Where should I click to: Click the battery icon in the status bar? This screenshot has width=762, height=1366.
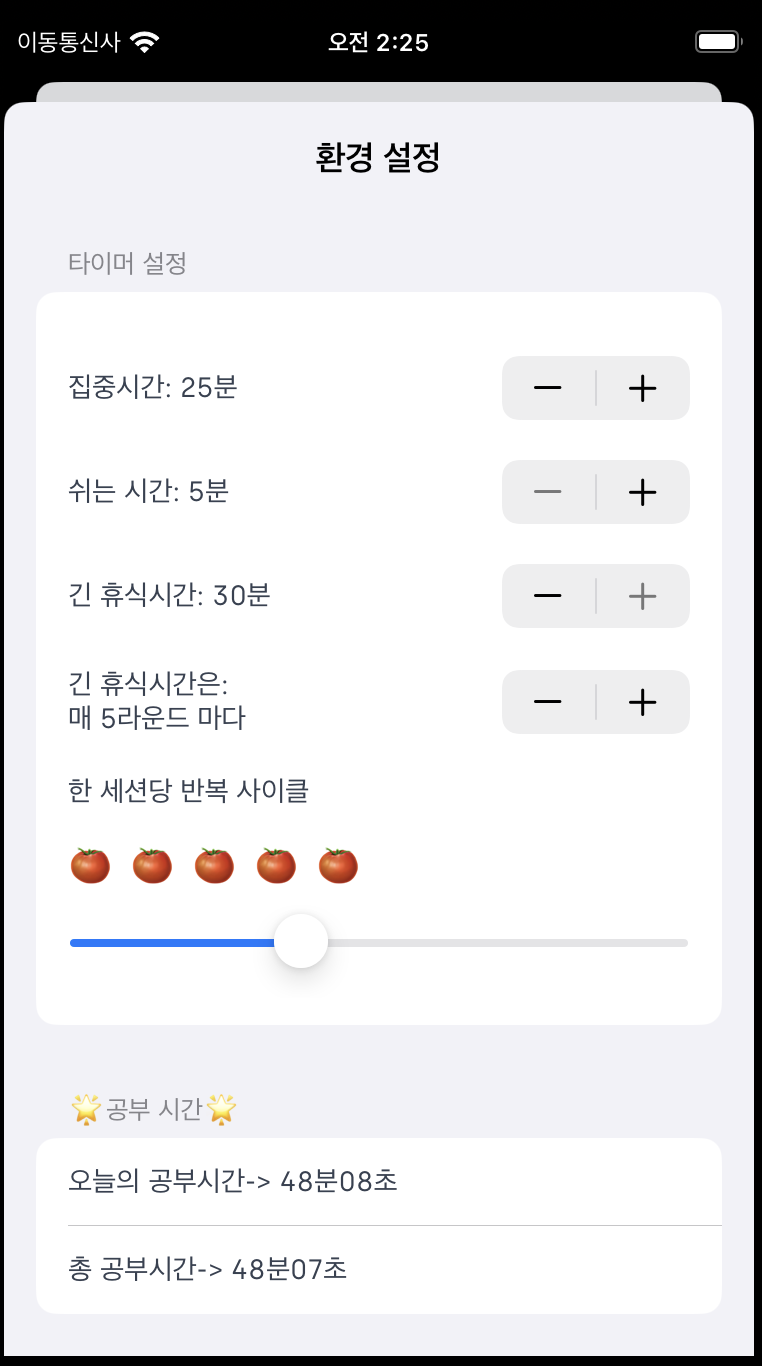(716, 42)
